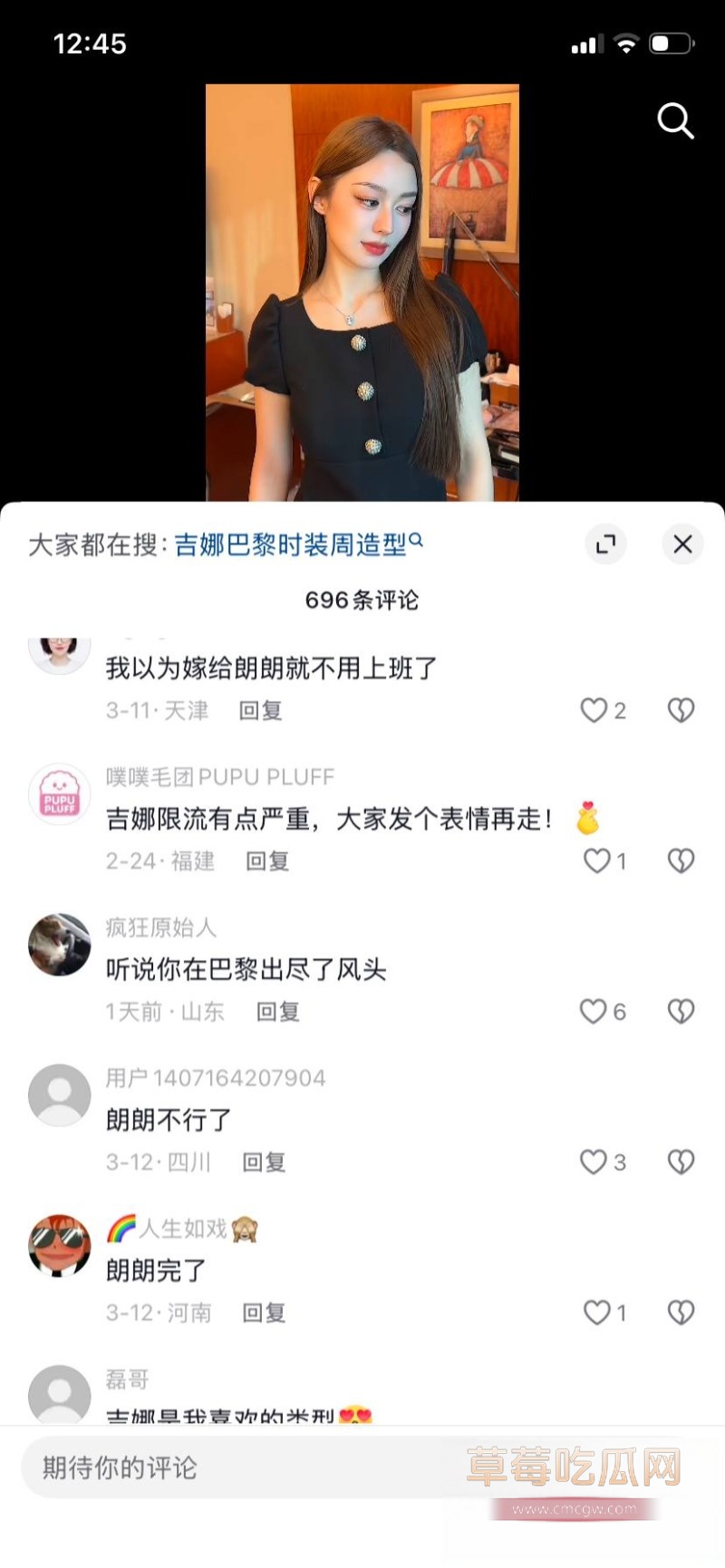Viewport: 725px width, 1568px height.
Task: Open the avatar of user 1407164207904
Action: pyautogui.click(x=59, y=1094)
